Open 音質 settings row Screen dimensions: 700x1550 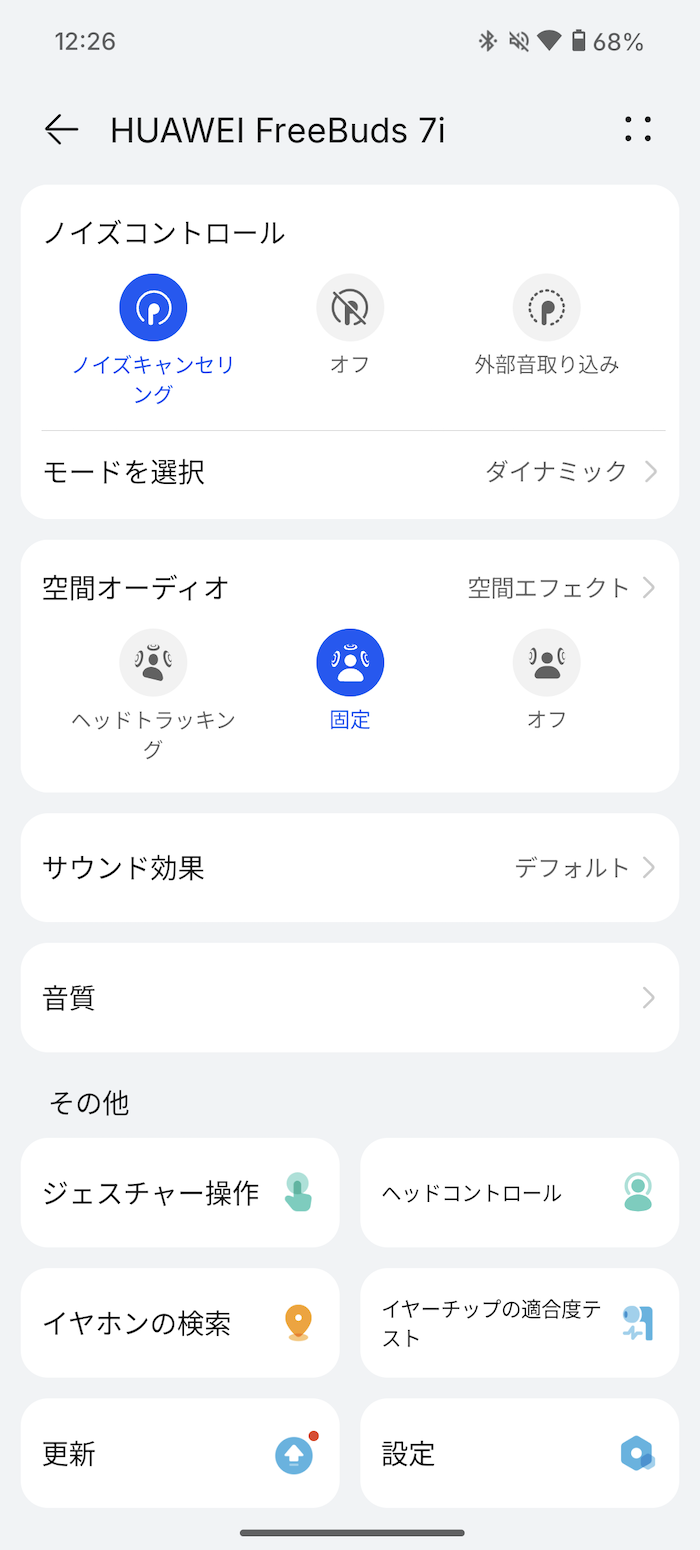click(x=350, y=998)
